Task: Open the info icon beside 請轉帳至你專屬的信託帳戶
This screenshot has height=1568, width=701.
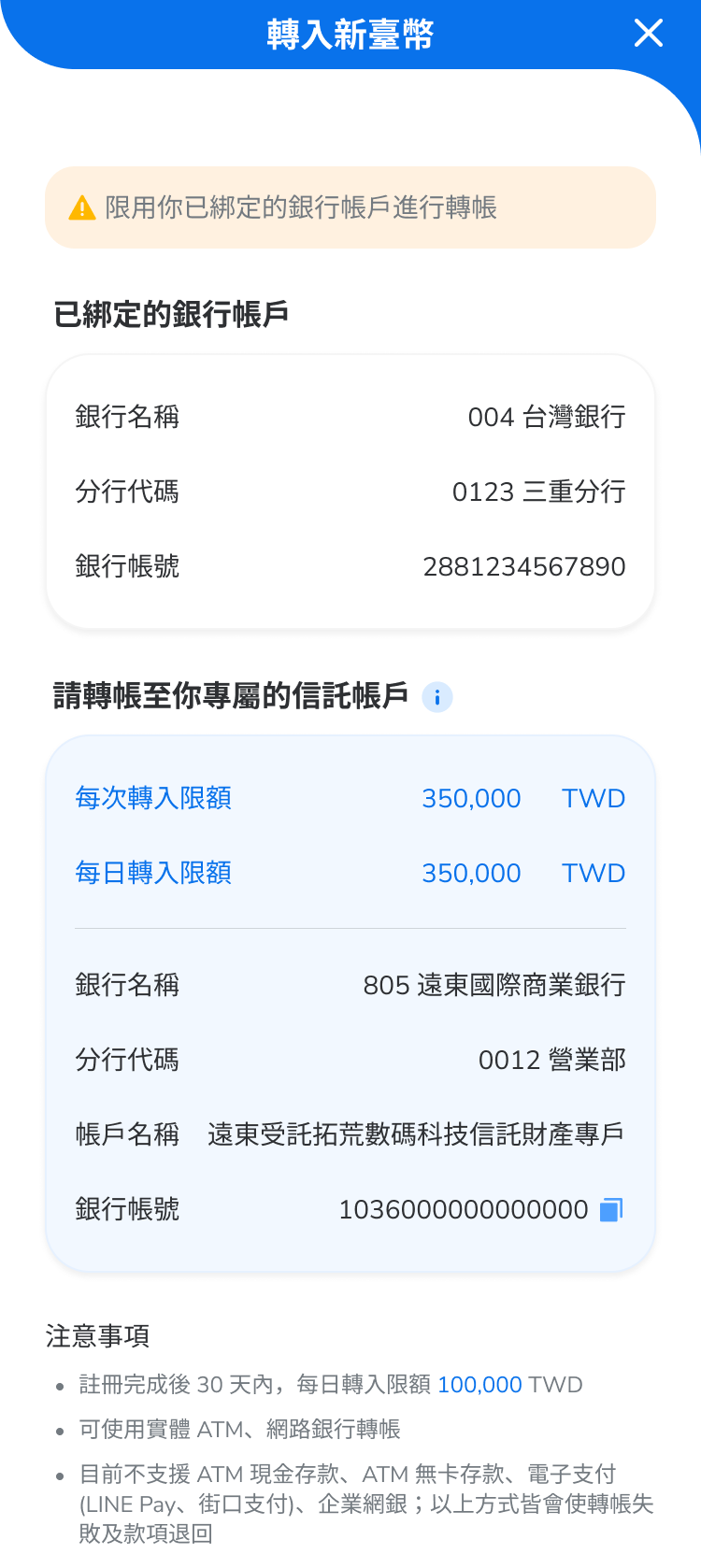Action: click(x=437, y=697)
